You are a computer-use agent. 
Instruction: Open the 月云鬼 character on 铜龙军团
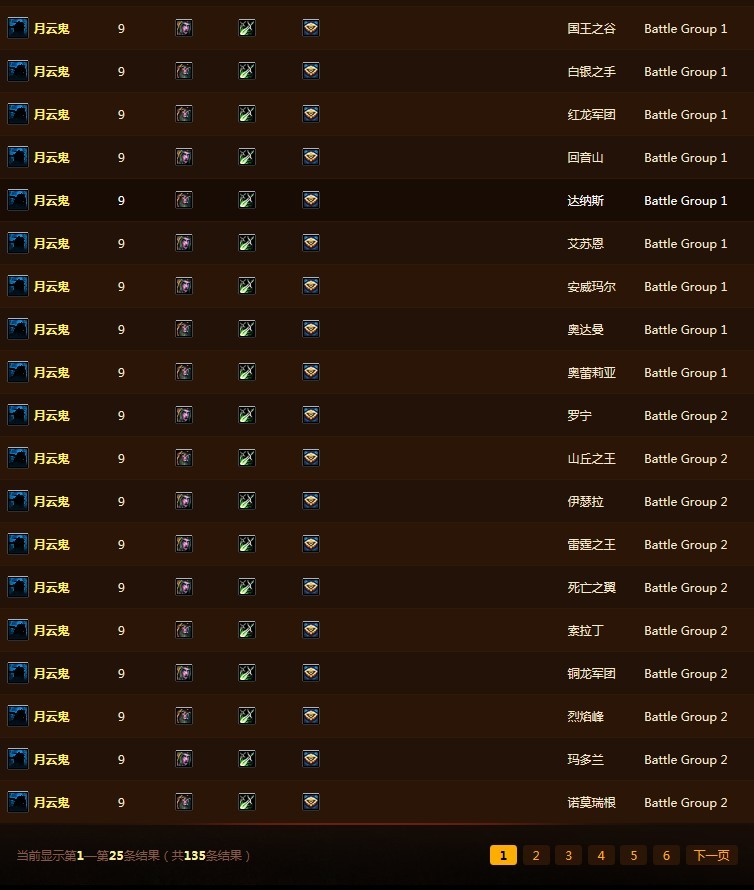(51, 674)
